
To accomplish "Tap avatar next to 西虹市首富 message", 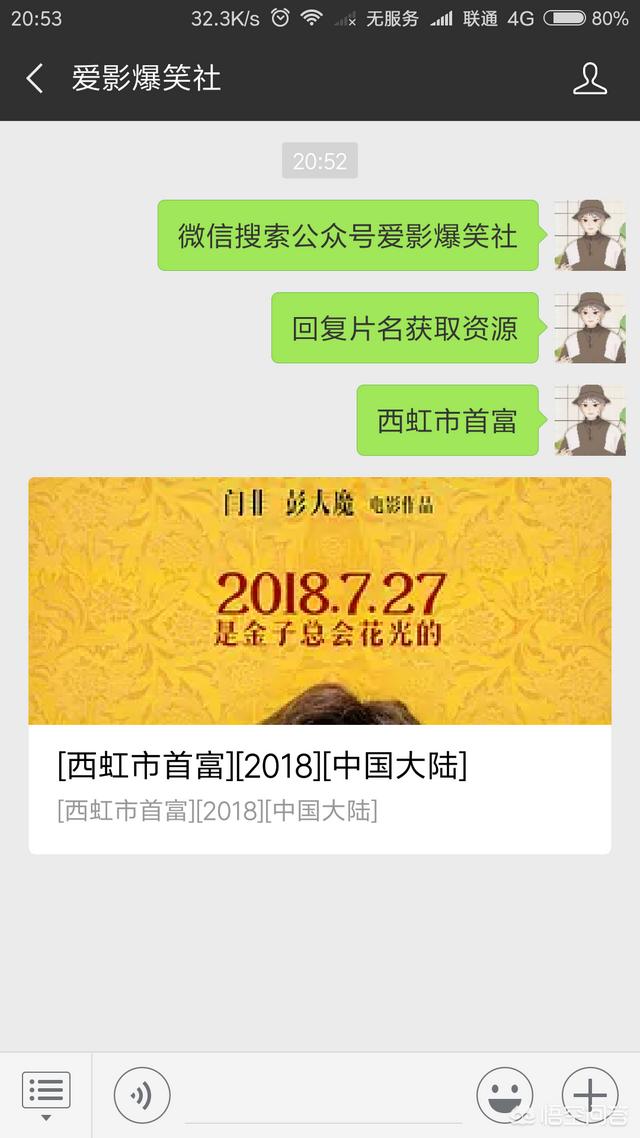I will tap(590, 420).
